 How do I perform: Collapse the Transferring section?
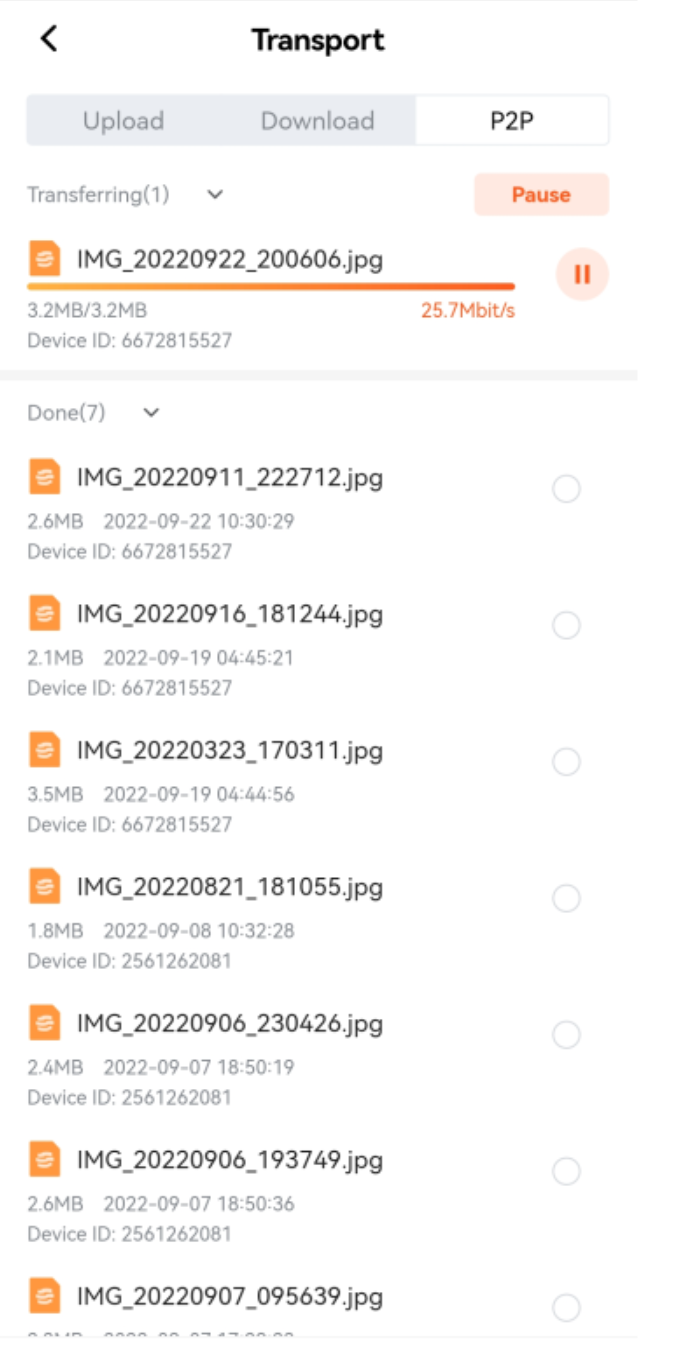(x=214, y=195)
